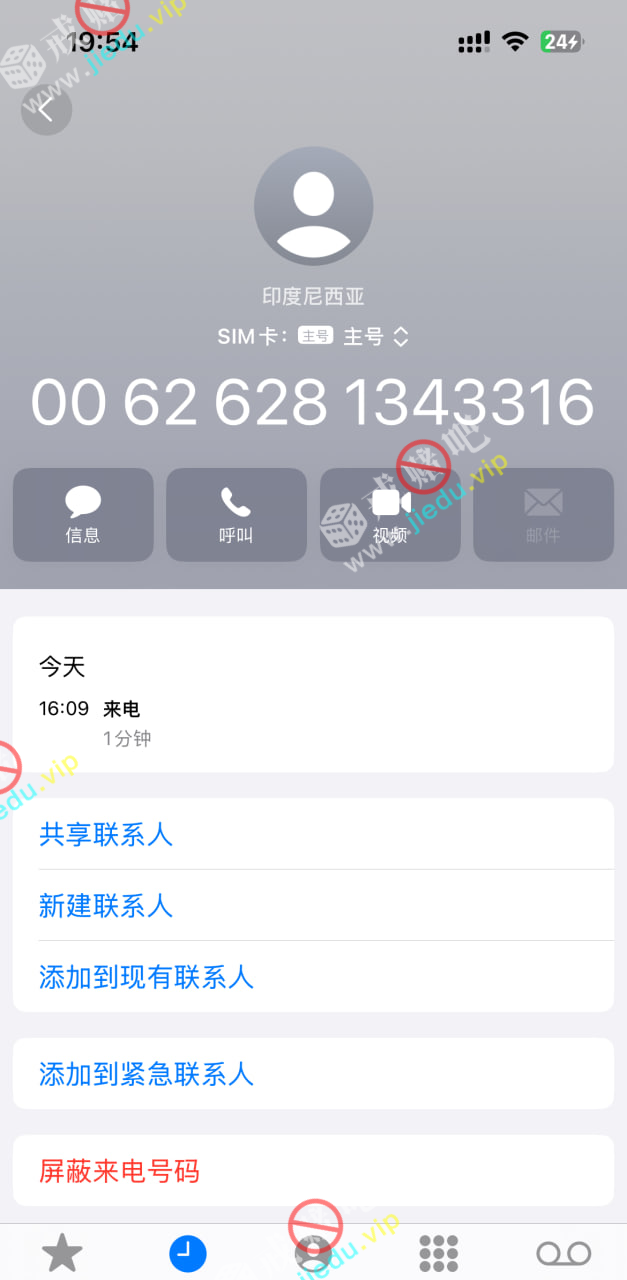Start a video call via 视频
This screenshot has width=627, height=1280.
[390, 514]
